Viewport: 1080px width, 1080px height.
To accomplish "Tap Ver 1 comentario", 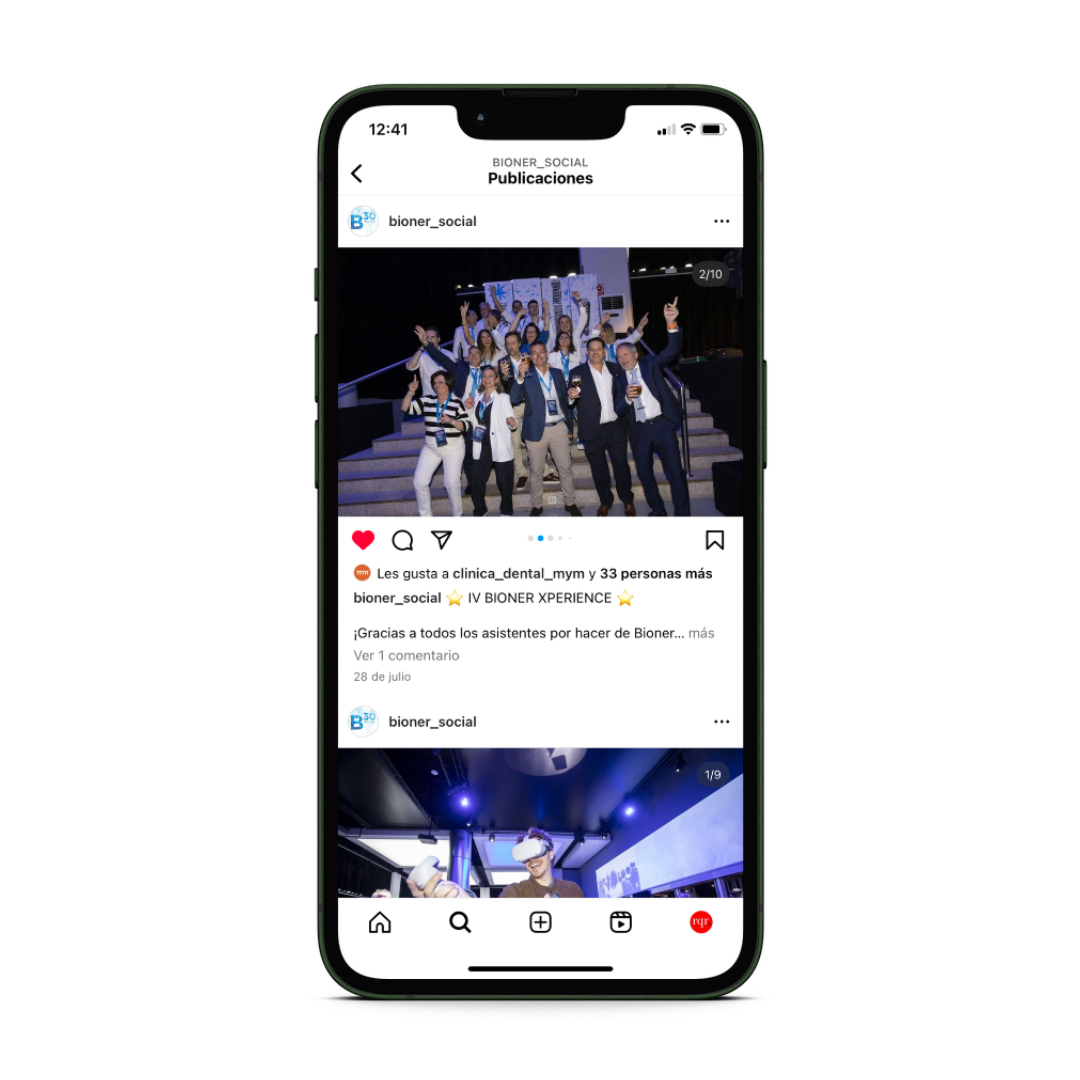I will (x=406, y=656).
